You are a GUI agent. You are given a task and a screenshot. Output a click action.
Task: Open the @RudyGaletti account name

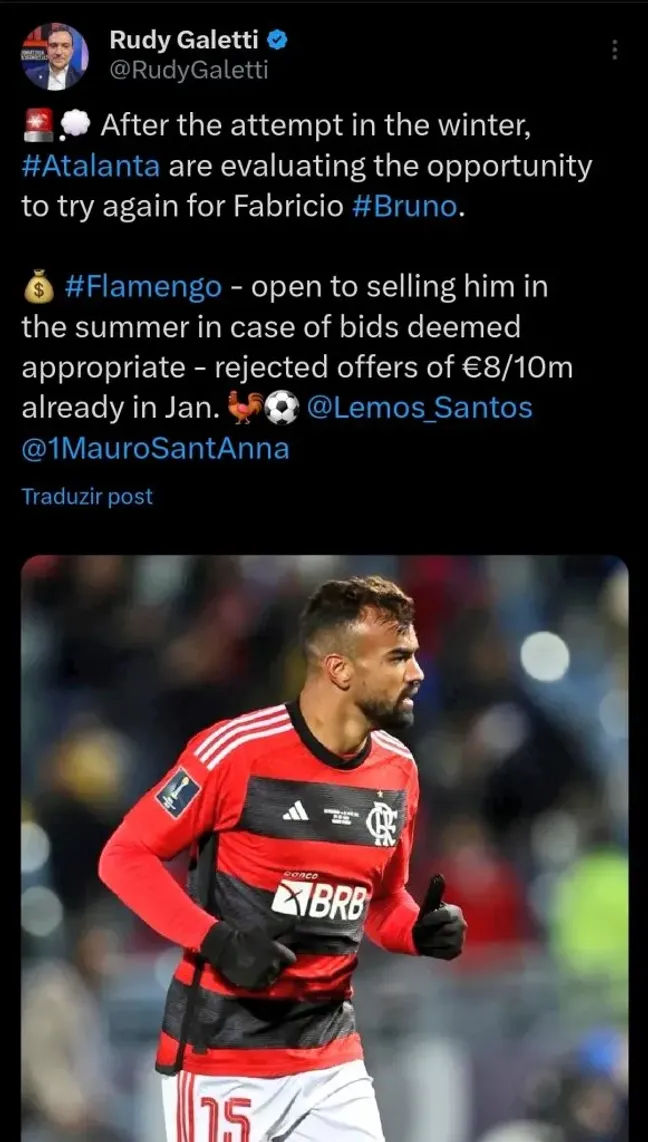pos(189,69)
